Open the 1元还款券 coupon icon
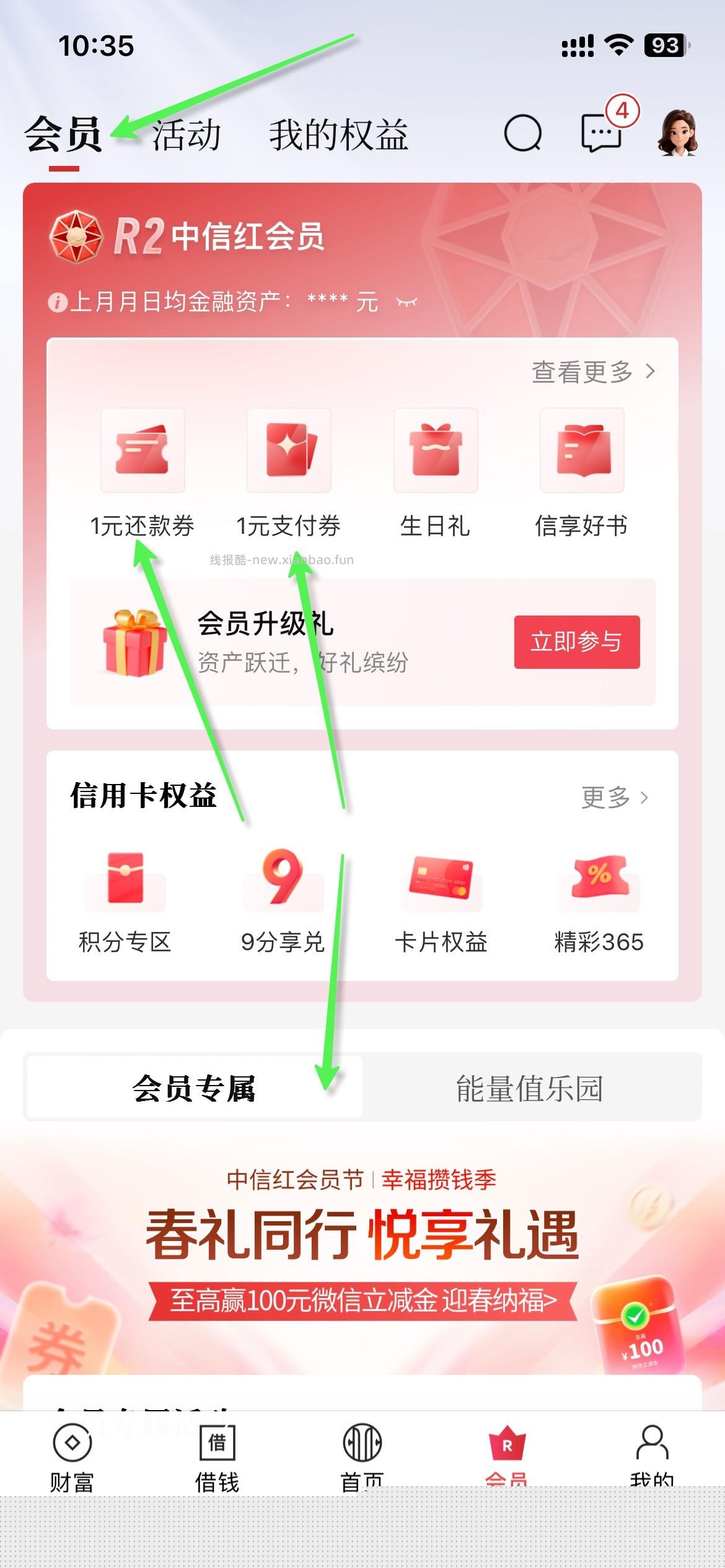This screenshot has height=1568, width=725. 142,451
